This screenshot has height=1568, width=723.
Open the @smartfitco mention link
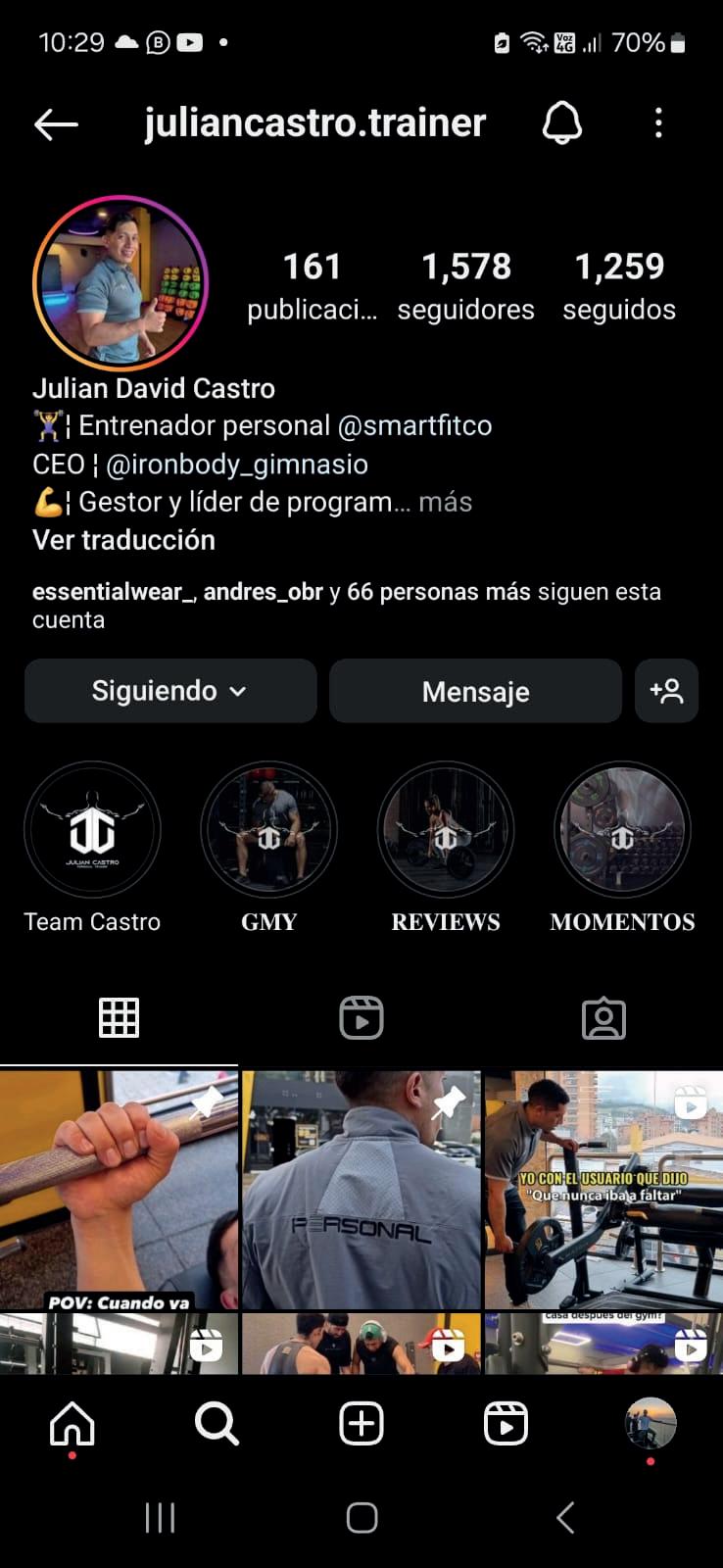414,425
